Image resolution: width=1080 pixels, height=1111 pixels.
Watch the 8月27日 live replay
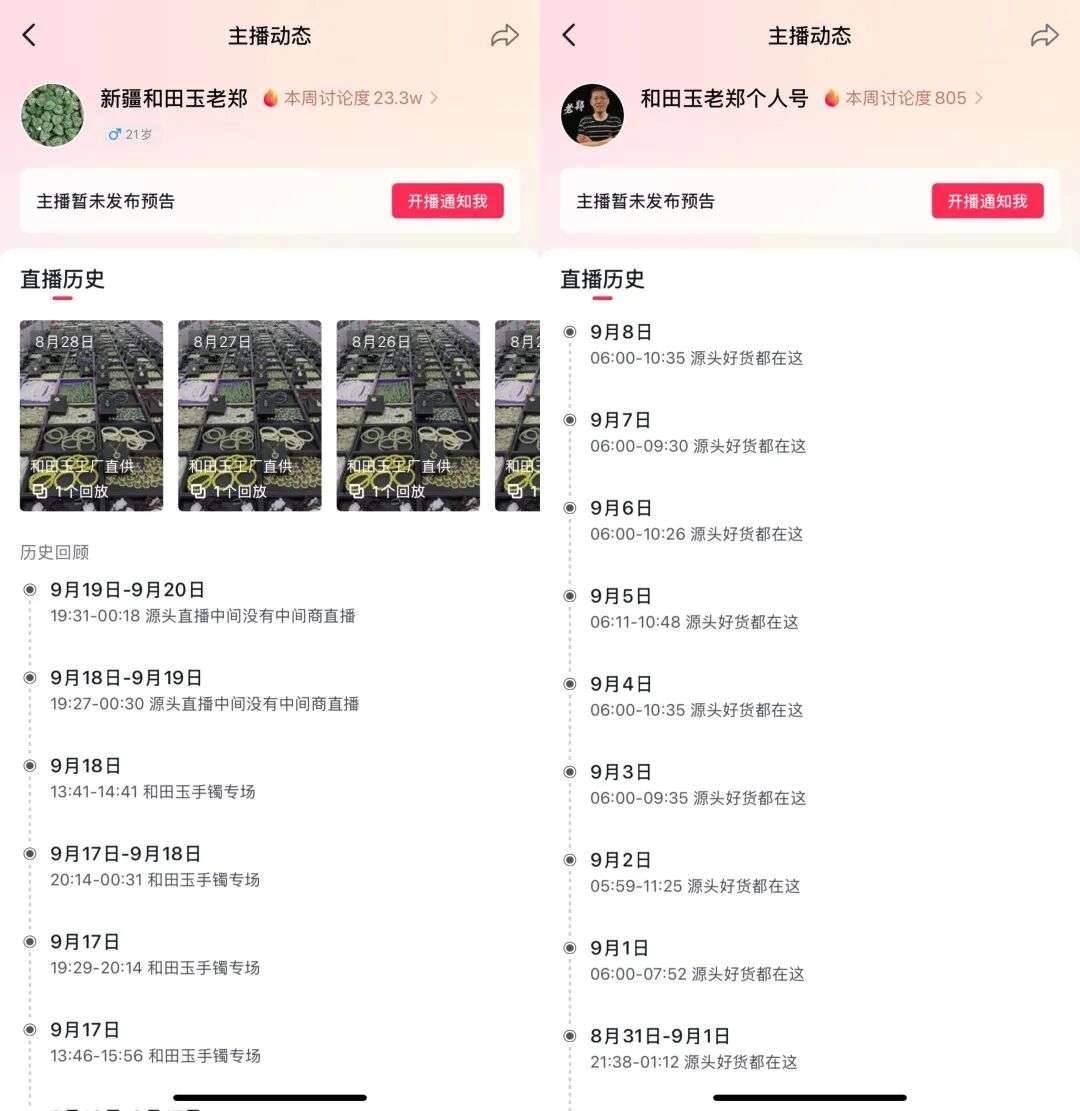250,415
